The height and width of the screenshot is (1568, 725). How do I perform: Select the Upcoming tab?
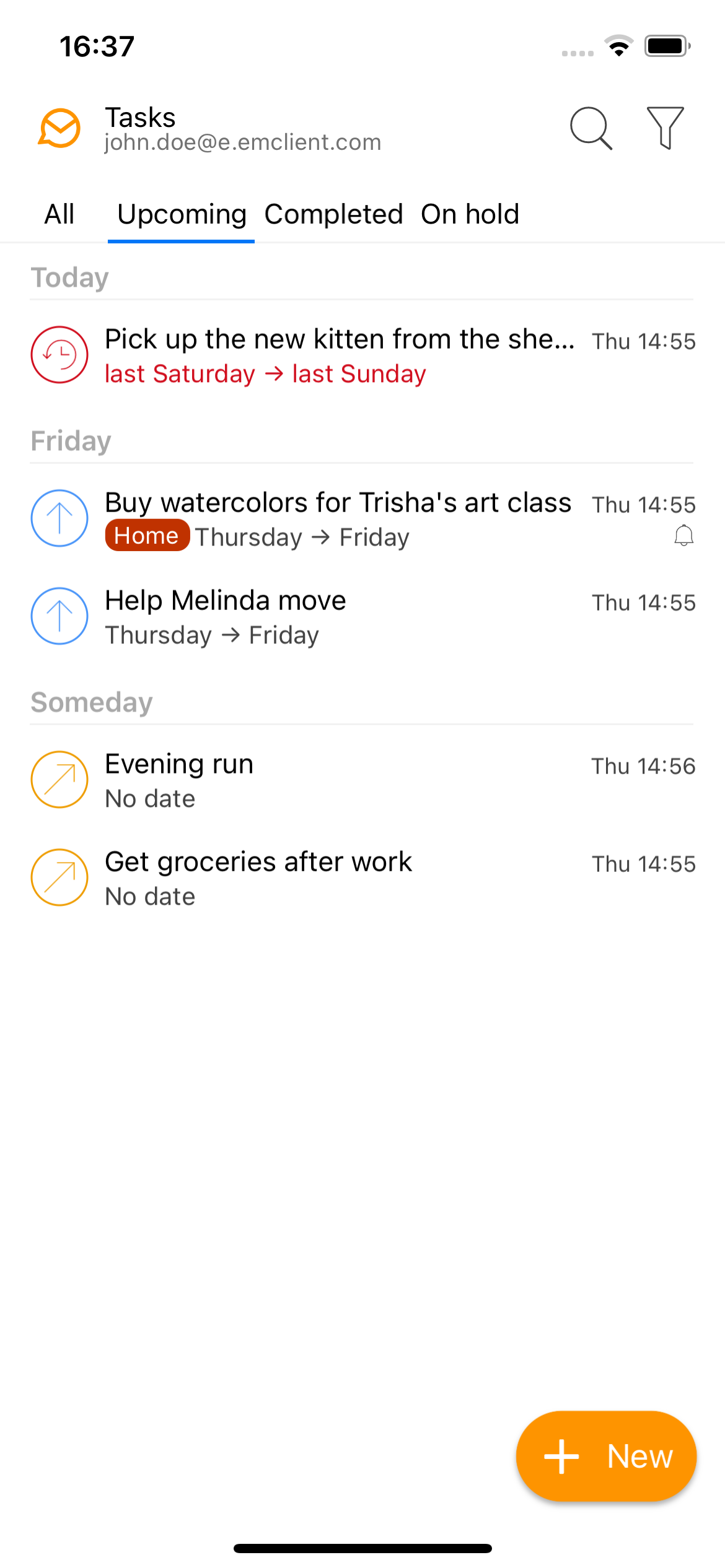(182, 214)
